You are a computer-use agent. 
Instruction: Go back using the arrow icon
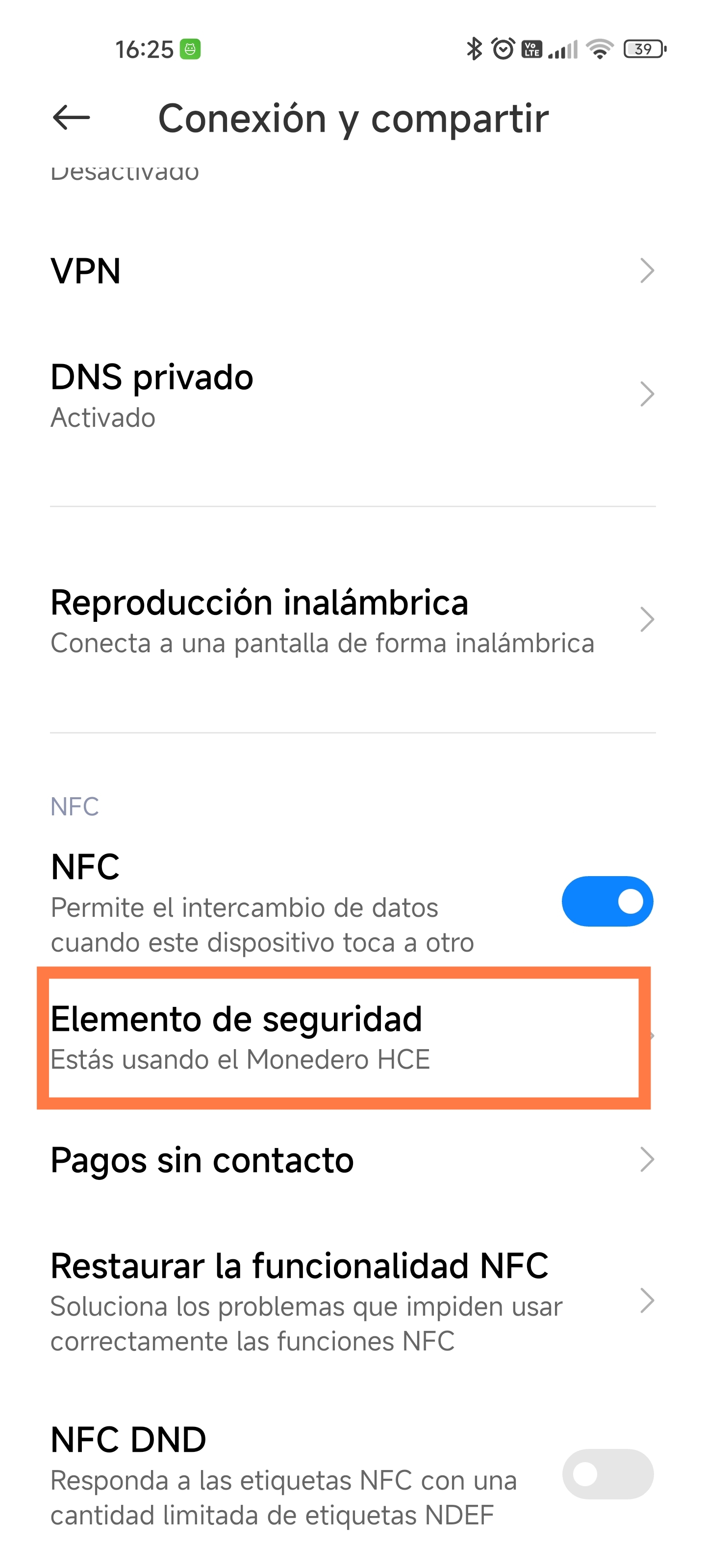pos(71,118)
